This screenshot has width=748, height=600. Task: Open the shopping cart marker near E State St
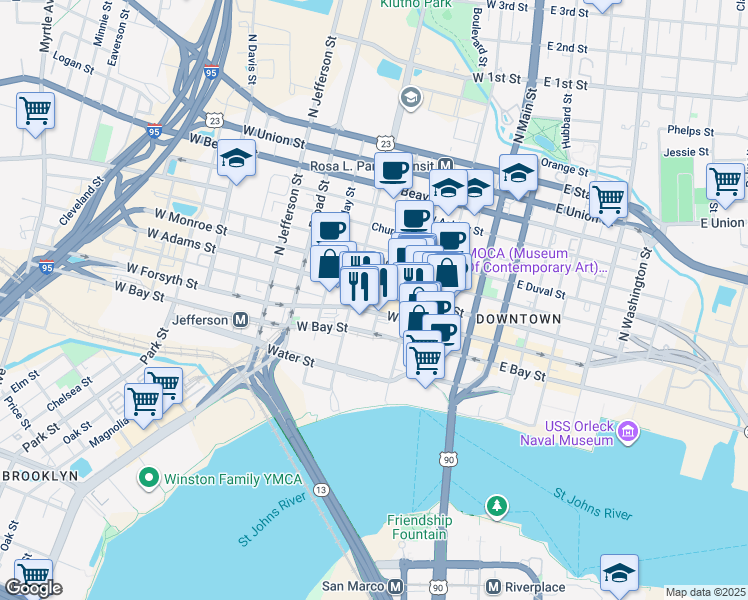point(607,197)
